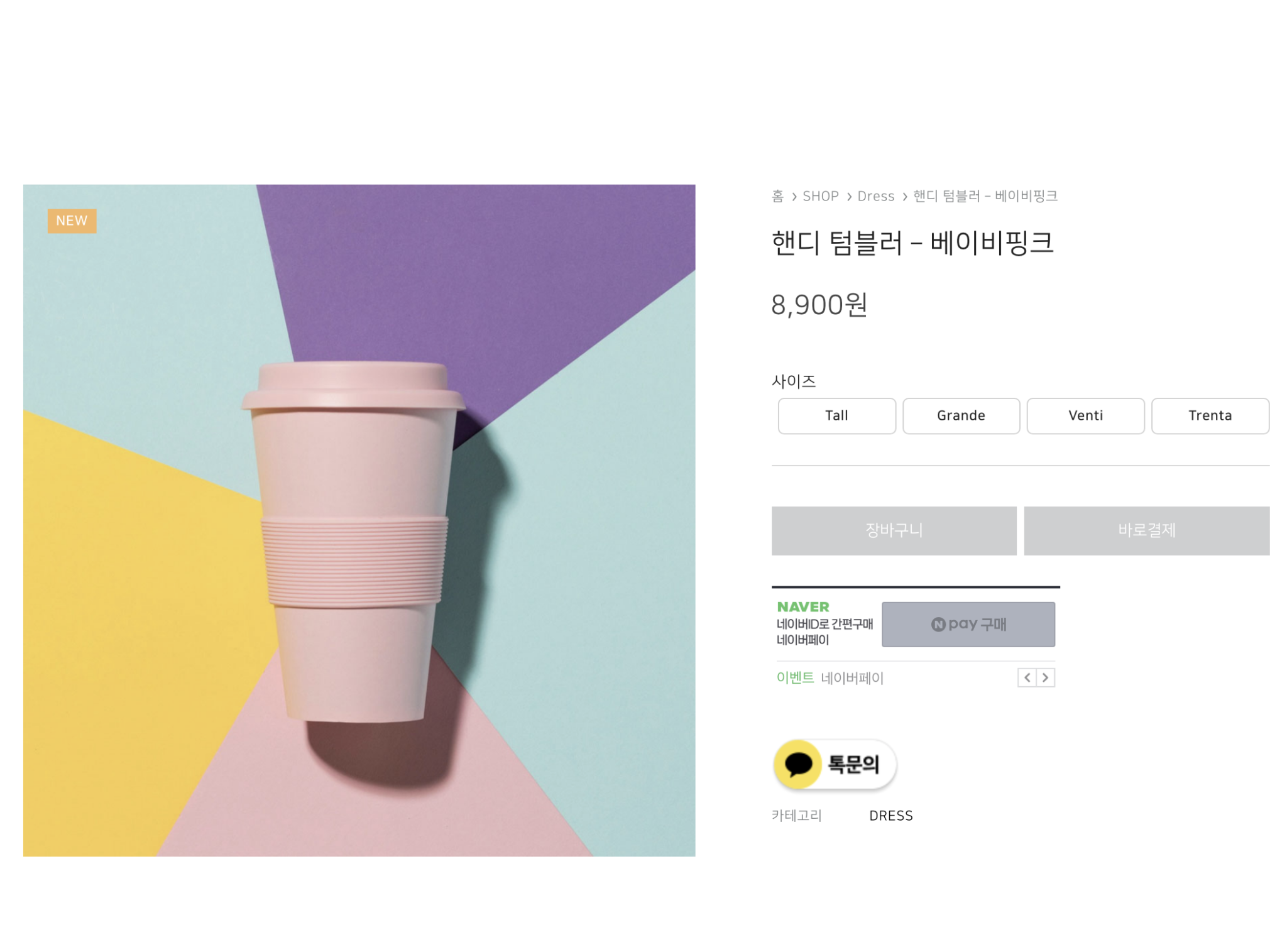Add item to cart with 장바구니
The width and height of the screenshot is (1287, 952).
(x=894, y=530)
